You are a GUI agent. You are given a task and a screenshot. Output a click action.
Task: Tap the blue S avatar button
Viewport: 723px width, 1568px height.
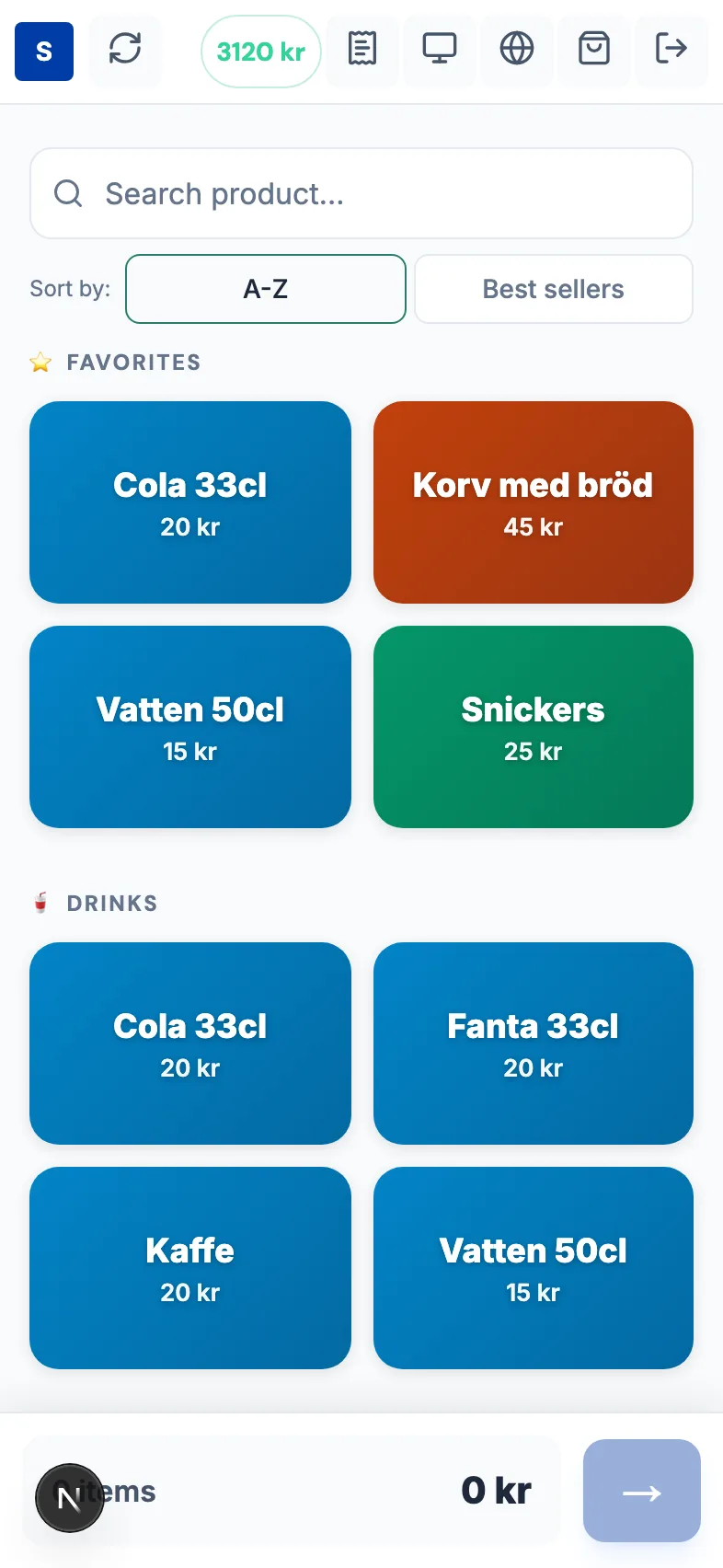tap(44, 52)
